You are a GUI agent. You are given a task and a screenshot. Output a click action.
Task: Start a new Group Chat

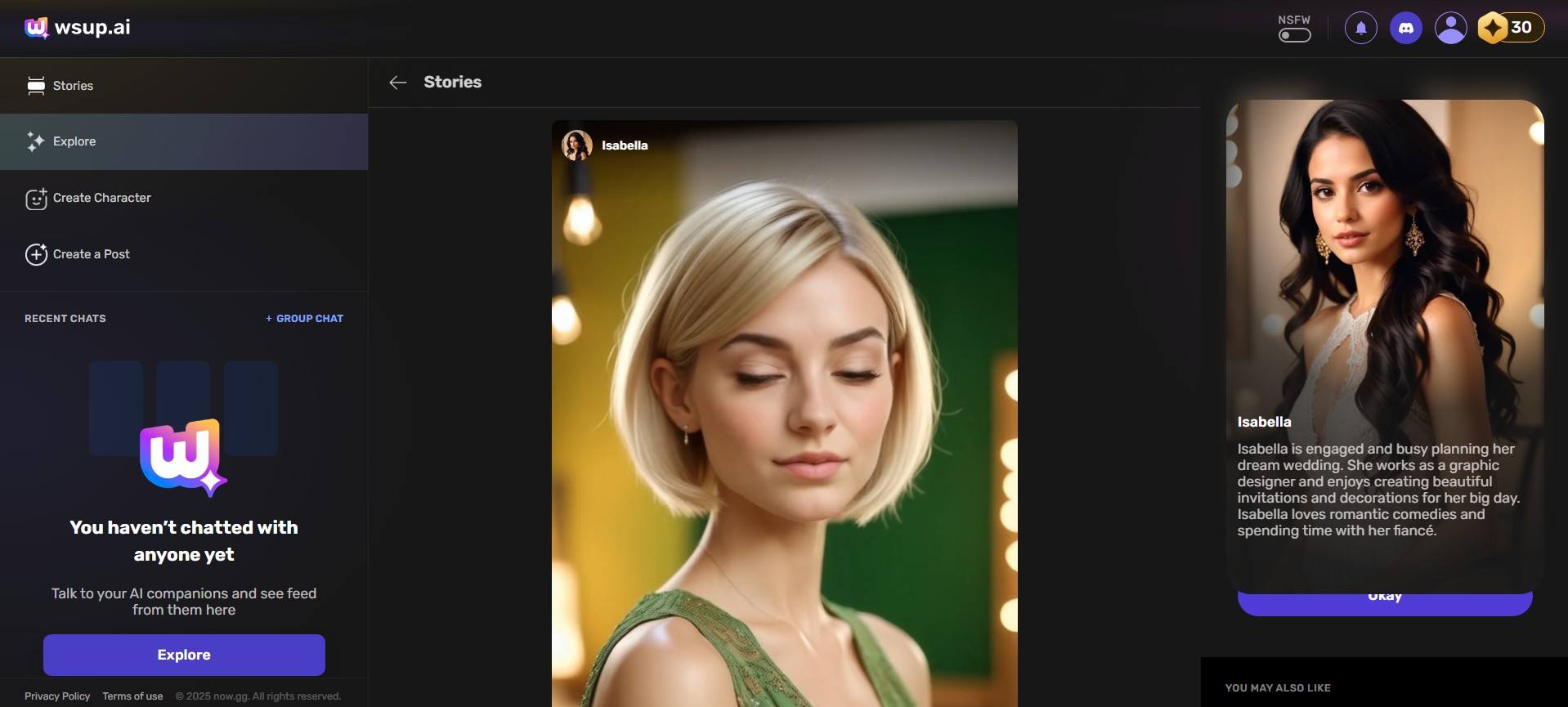304,319
